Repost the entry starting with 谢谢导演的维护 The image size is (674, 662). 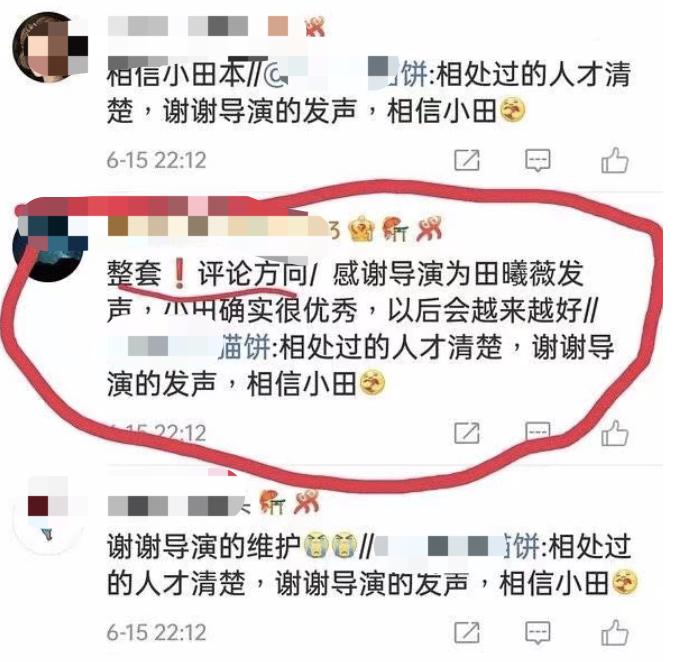tap(465, 632)
